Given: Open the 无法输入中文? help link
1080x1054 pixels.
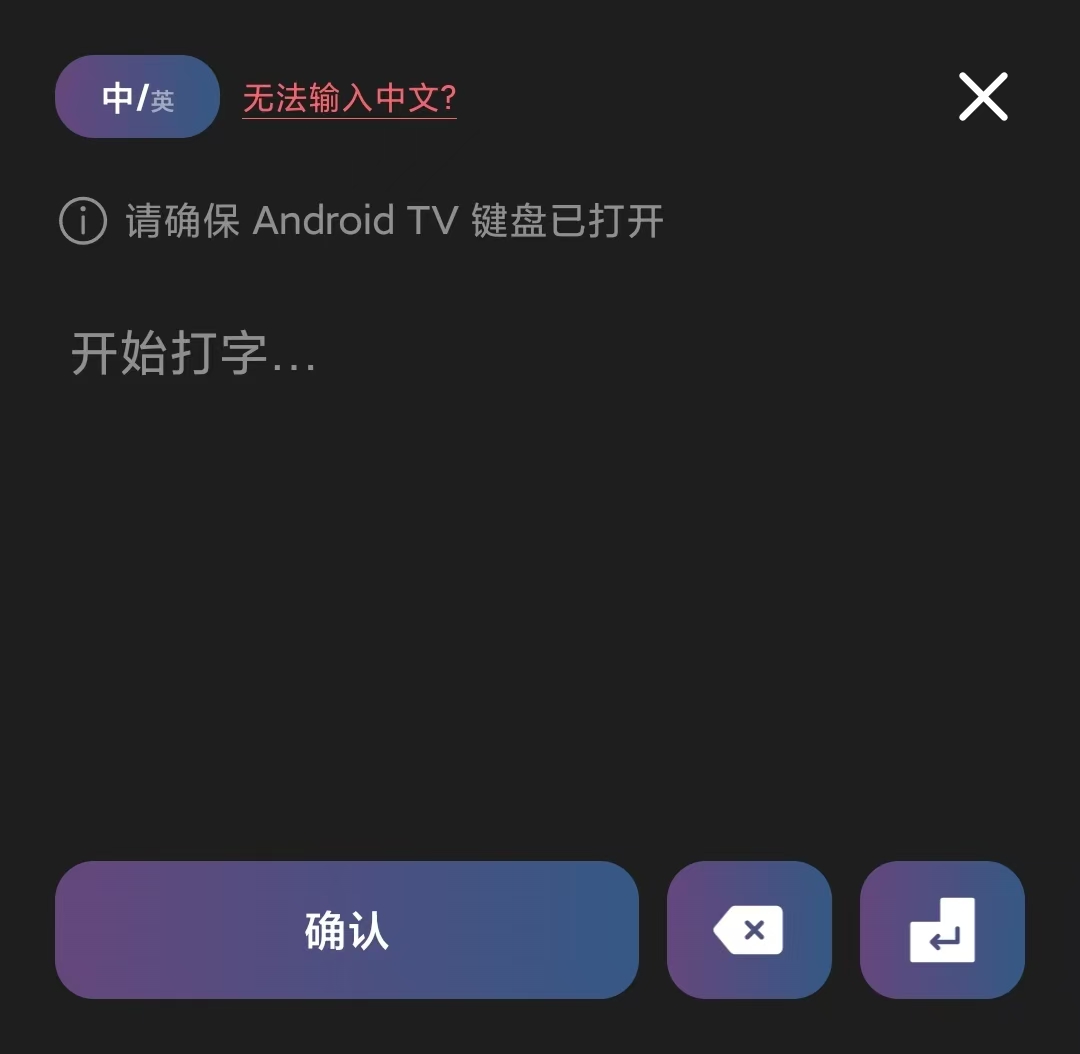Looking at the screenshot, I should pos(349,98).
